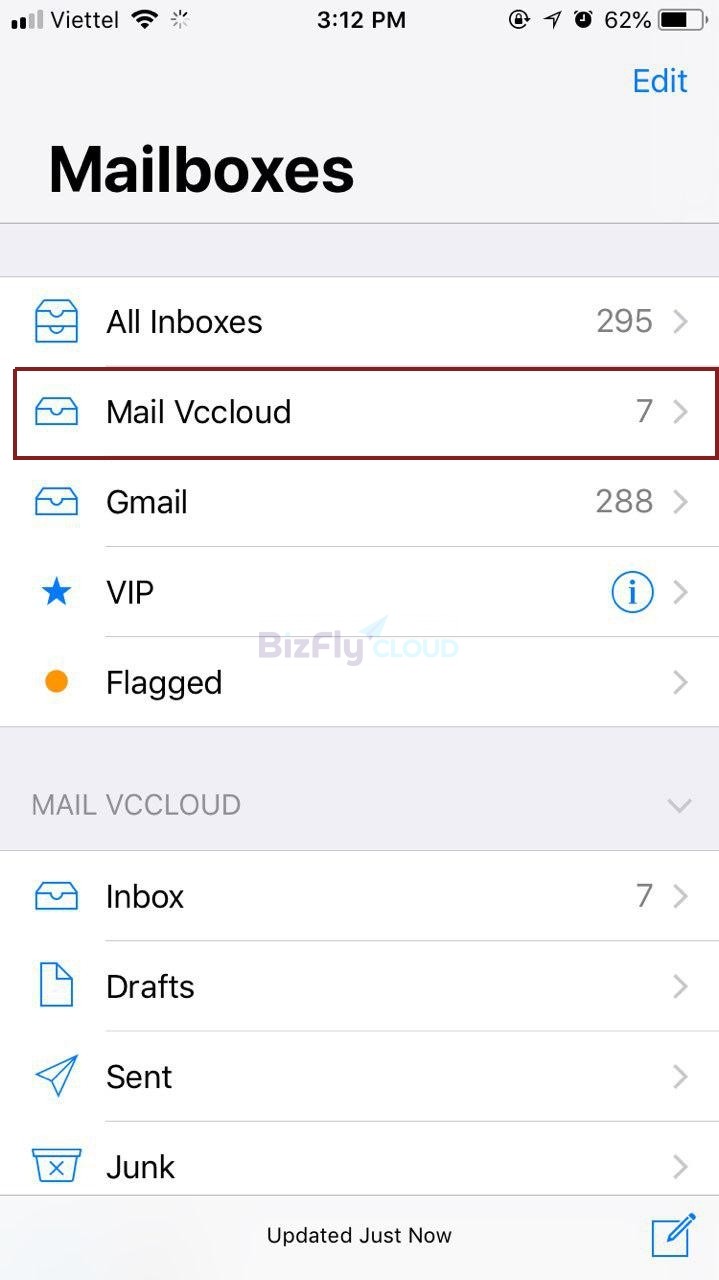This screenshot has height=1280, width=719.
Task: Open the Mail Vccloud mailbox
Action: tap(360, 412)
